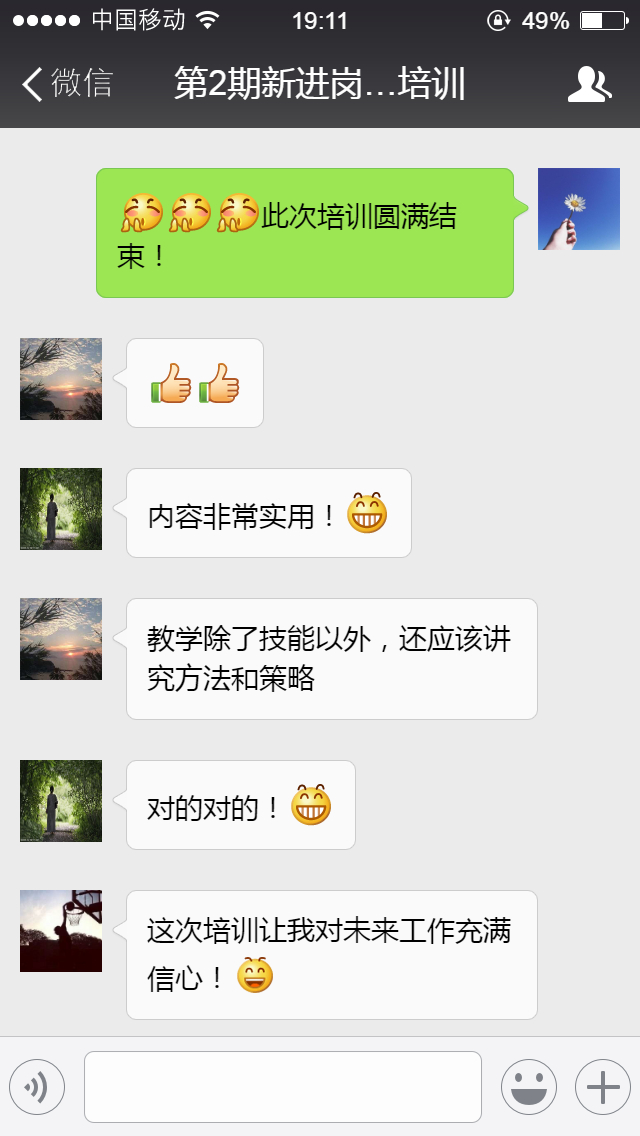Open avatar next to 教学除了技能以外 message
Viewport: 640px width, 1136px height.
click(x=61, y=639)
